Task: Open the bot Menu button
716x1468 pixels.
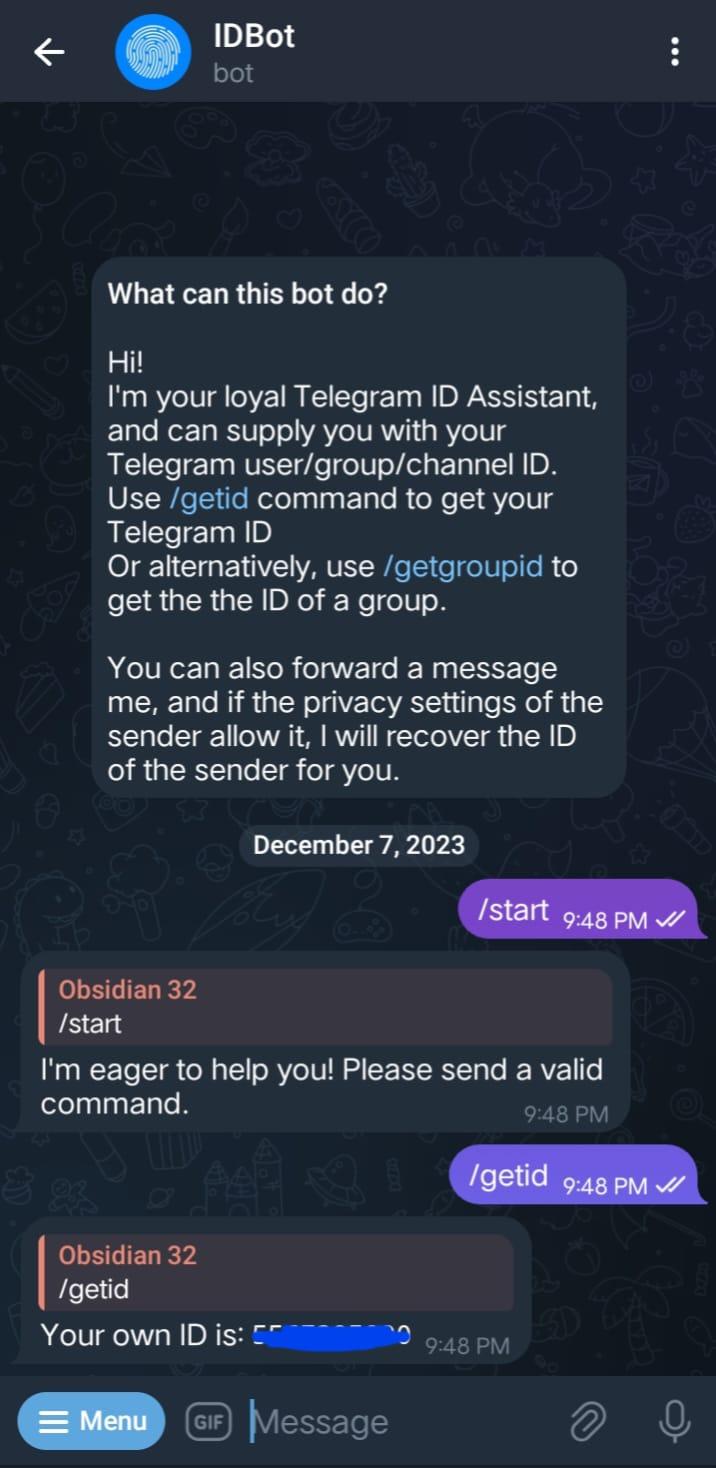Action: pyautogui.click(x=91, y=1421)
